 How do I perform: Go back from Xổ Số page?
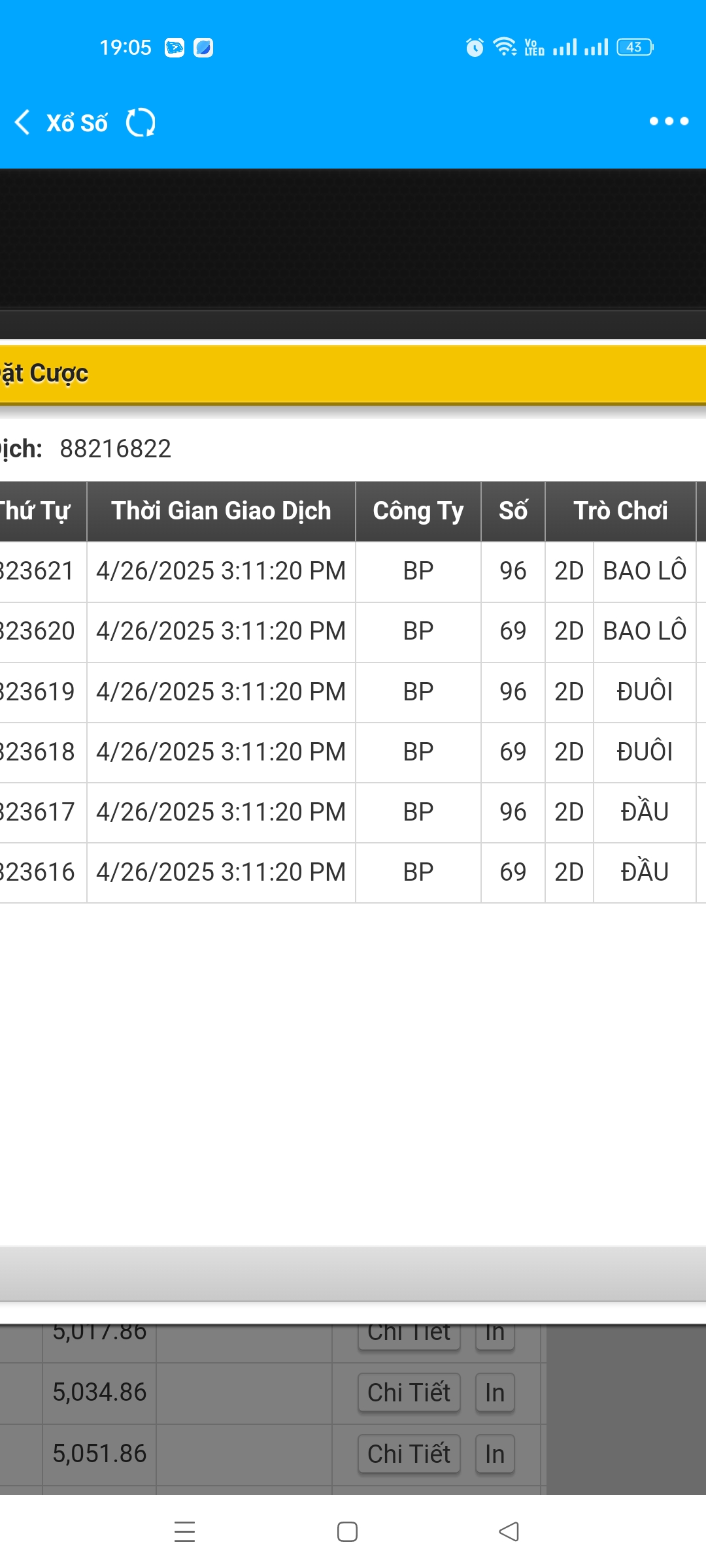23,122
